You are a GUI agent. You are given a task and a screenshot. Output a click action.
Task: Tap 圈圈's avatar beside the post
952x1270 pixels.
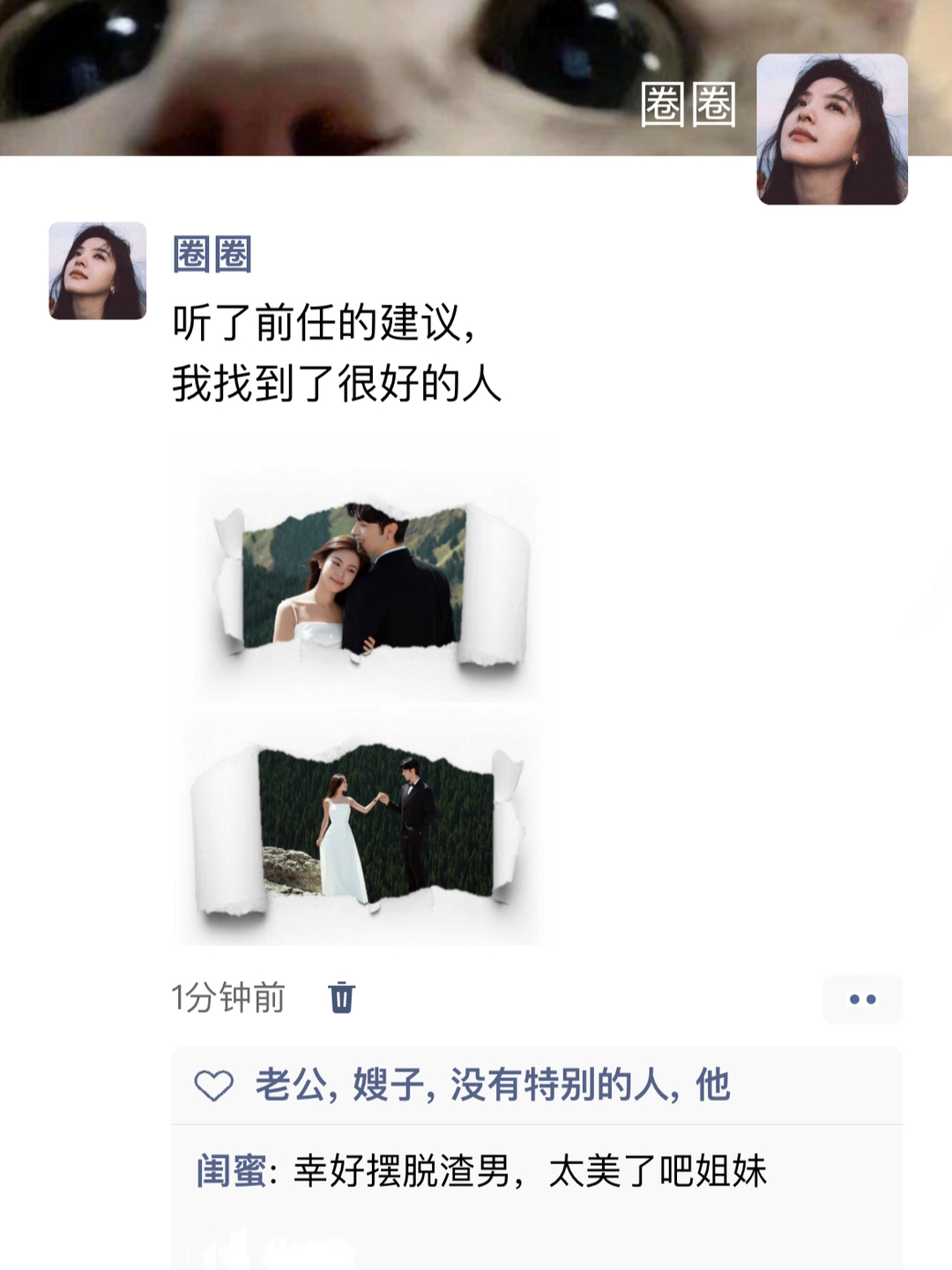[x=97, y=271]
